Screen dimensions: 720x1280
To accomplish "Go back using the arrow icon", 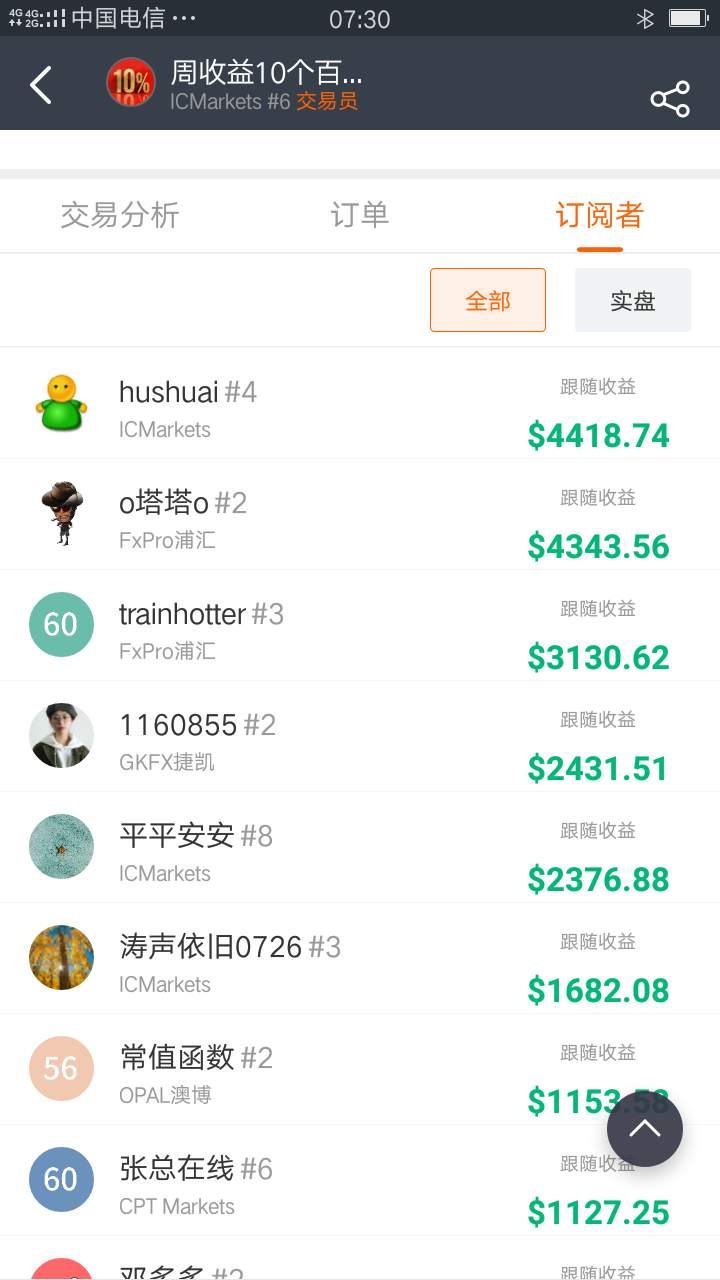I will pyautogui.click(x=41, y=85).
